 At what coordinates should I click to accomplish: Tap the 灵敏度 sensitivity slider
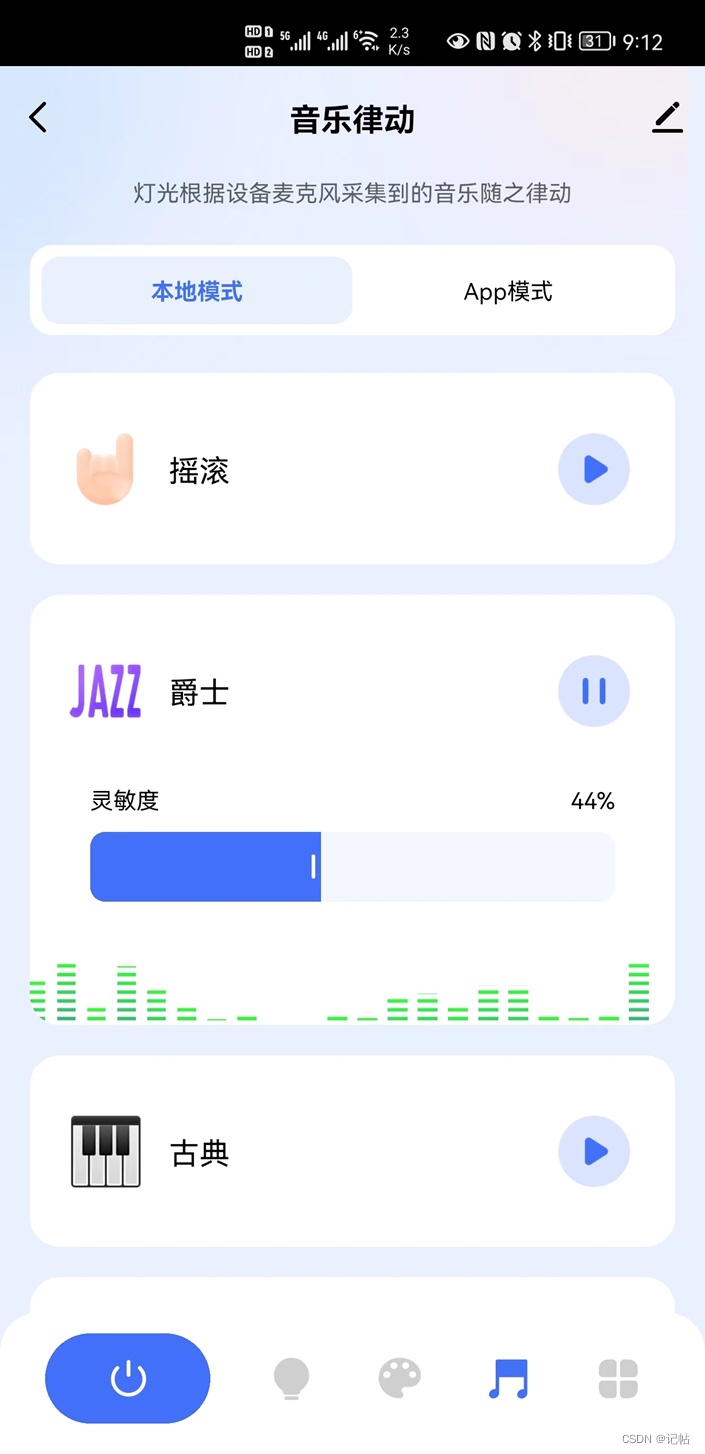[x=352, y=867]
